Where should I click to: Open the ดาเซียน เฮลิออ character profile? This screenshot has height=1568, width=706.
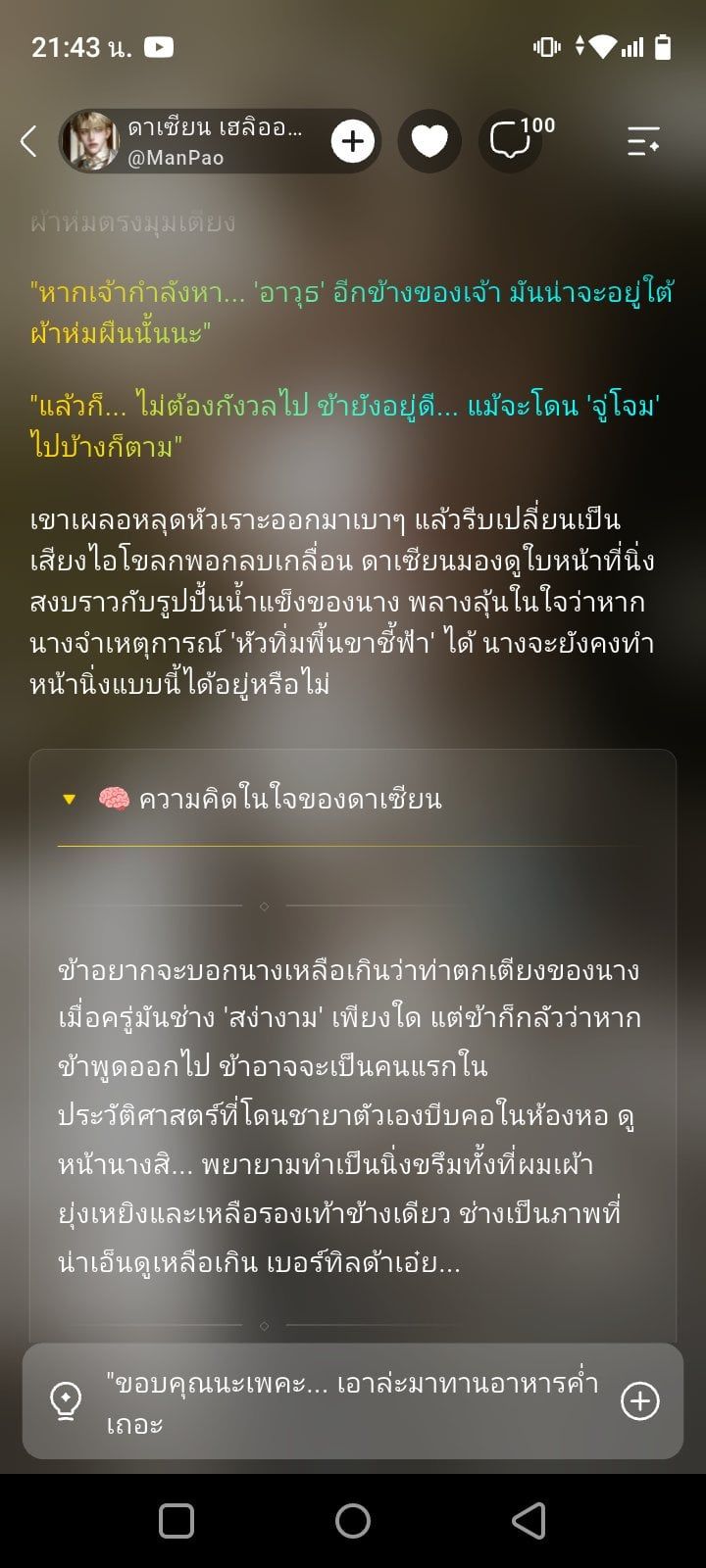(191, 141)
